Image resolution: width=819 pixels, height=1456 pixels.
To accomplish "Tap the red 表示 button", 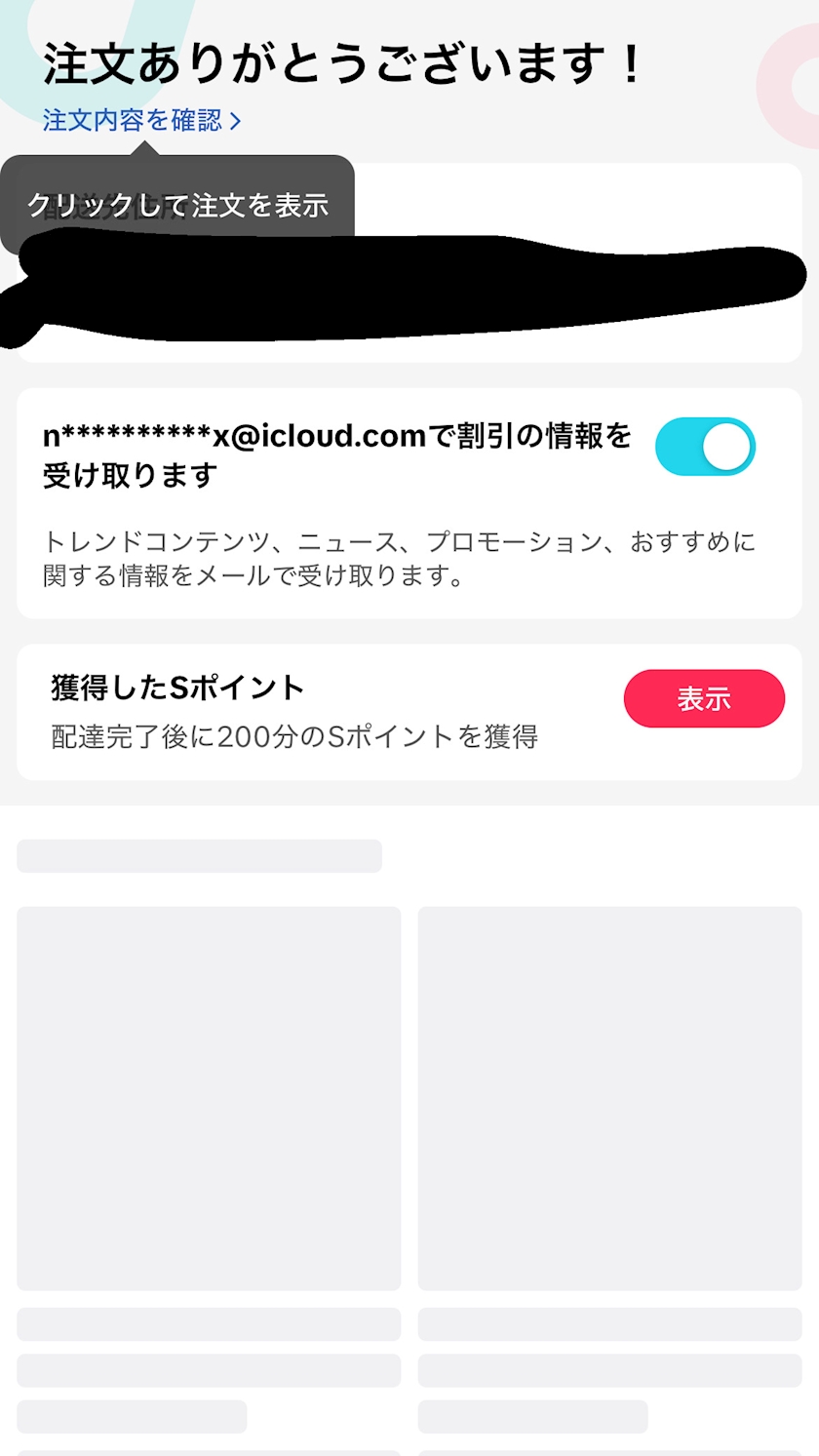I will tap(704, 698).
